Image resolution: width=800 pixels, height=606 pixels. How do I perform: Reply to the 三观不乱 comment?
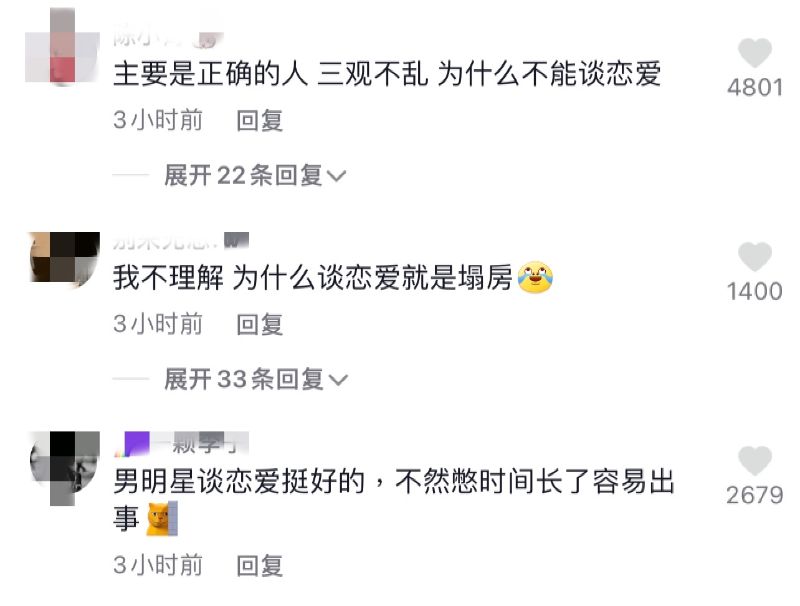[x=260, y=121]
